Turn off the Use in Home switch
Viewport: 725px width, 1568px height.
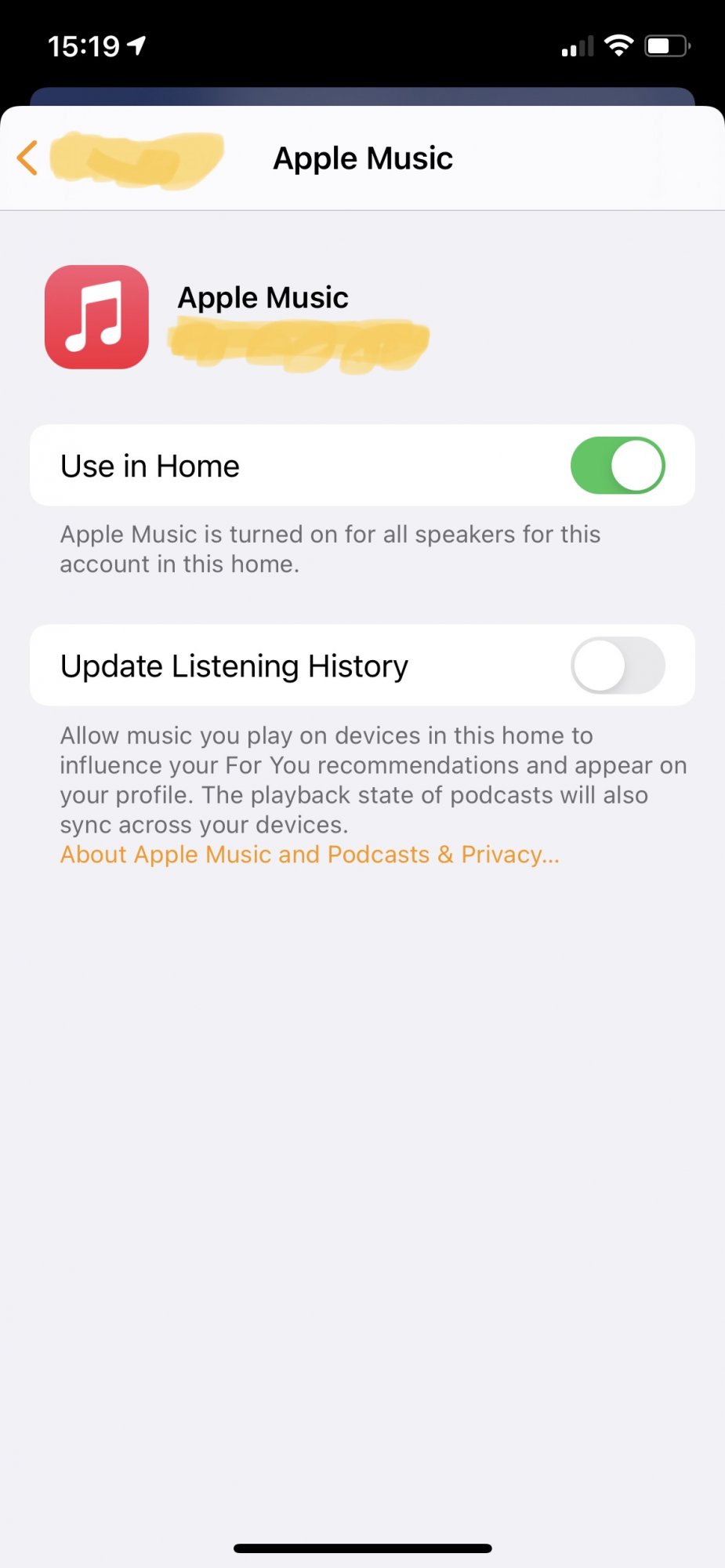pos(618,466)
